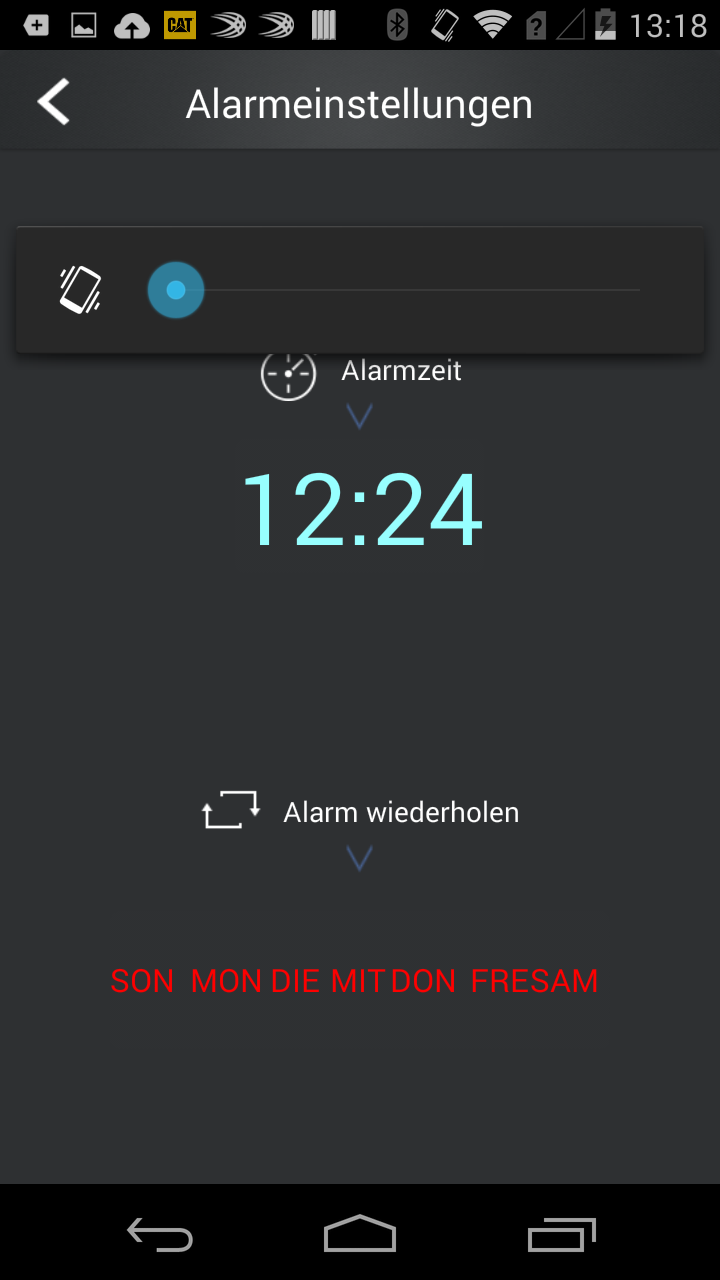Go back from Alarmeinstellungen

(x=54, y=103)
